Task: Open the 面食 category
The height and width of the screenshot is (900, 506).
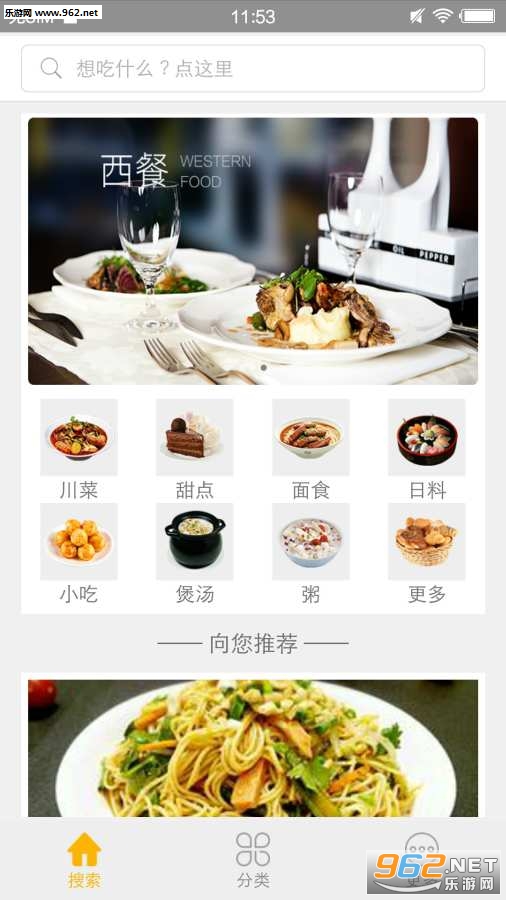Action: point(311,449)
